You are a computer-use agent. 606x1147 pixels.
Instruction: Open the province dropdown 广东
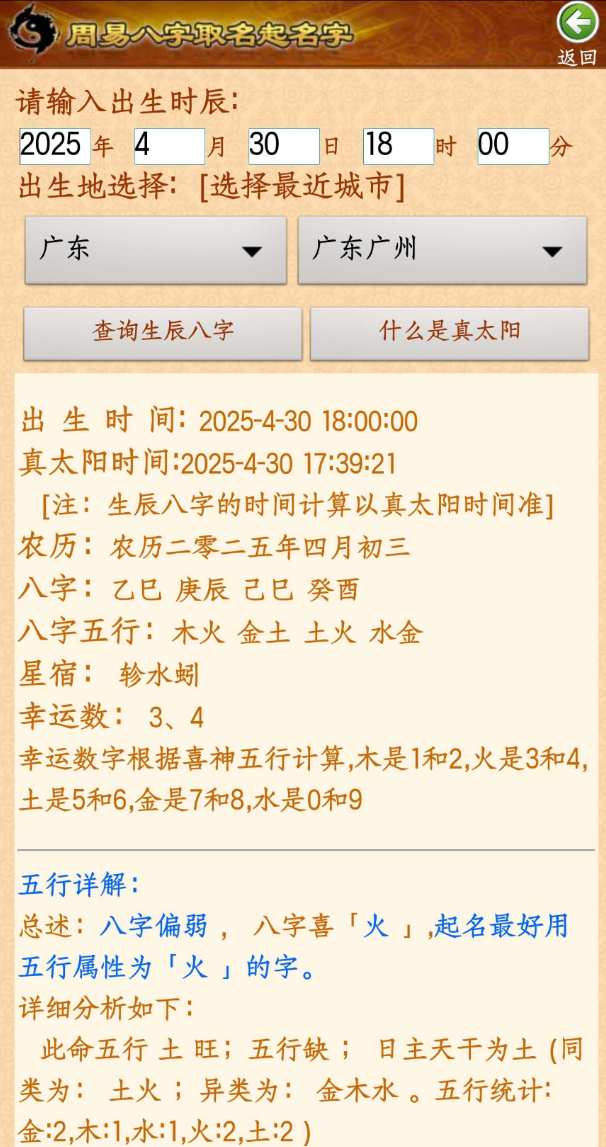(155, 250)
